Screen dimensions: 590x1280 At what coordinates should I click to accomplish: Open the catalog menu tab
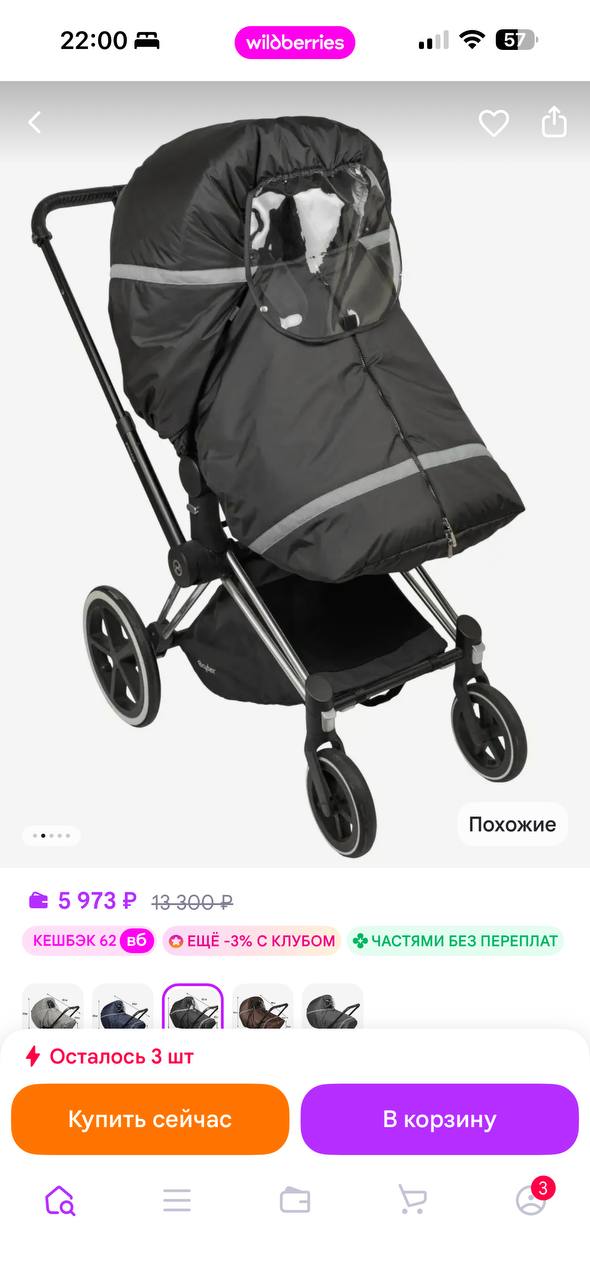click(x=177, y=1200)
